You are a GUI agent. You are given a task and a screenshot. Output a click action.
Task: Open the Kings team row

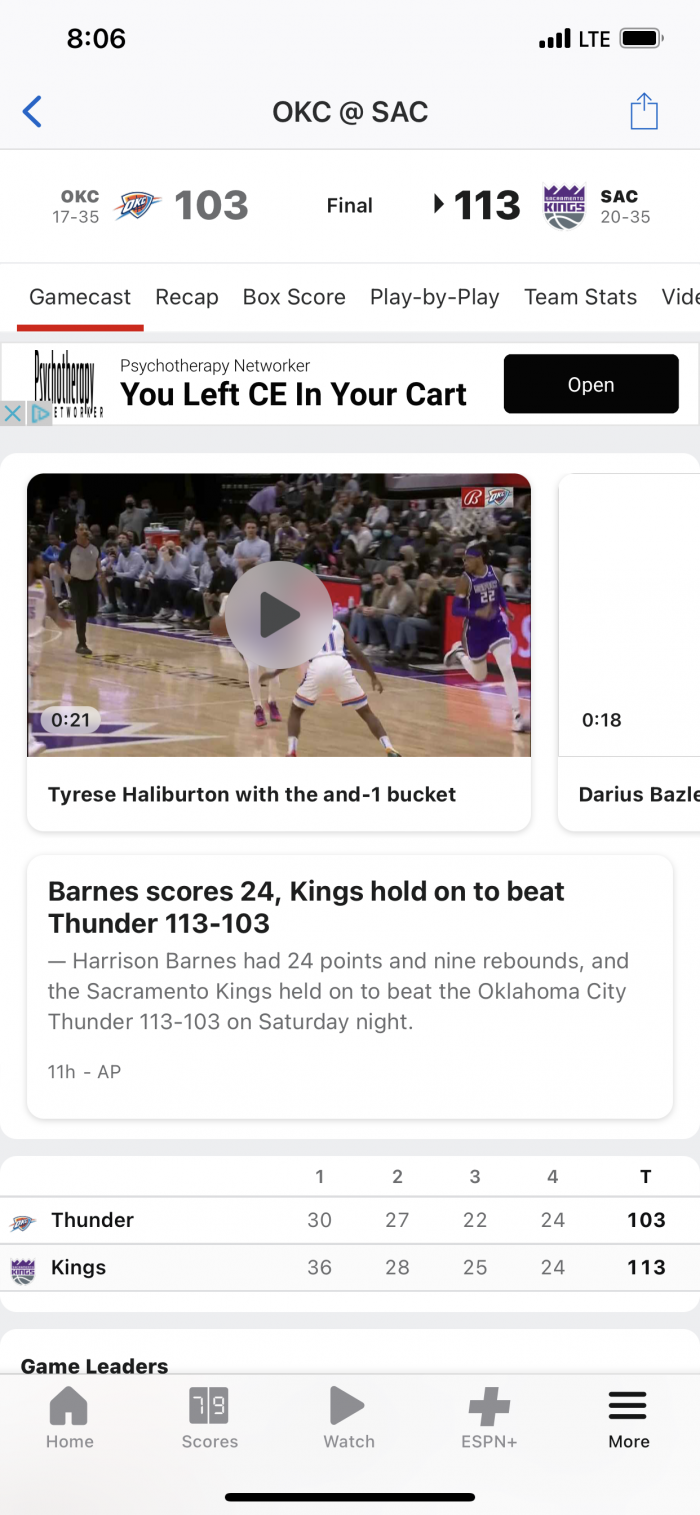tap(350, 1267)
